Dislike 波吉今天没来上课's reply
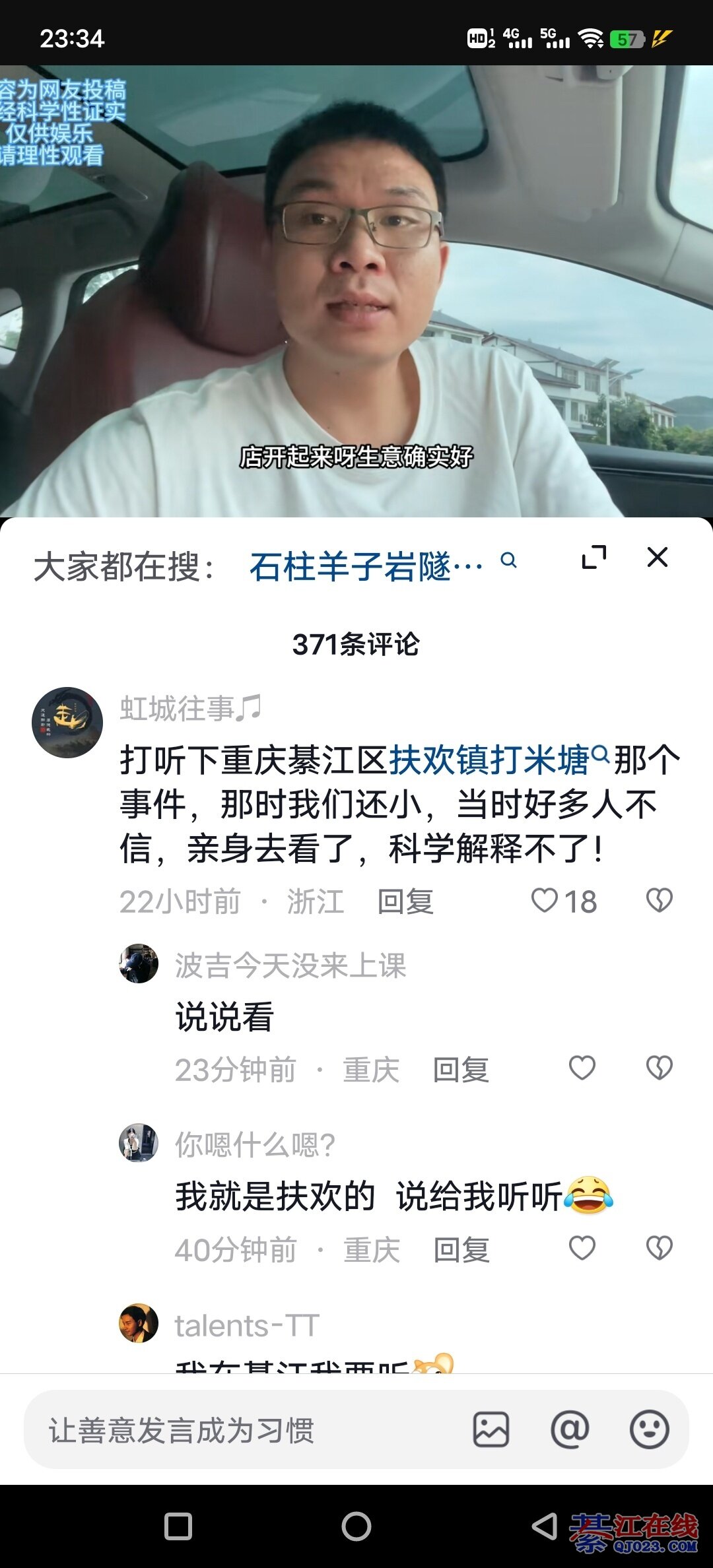The width and height of the screenshot is (713, 1568). [659, 1068]
